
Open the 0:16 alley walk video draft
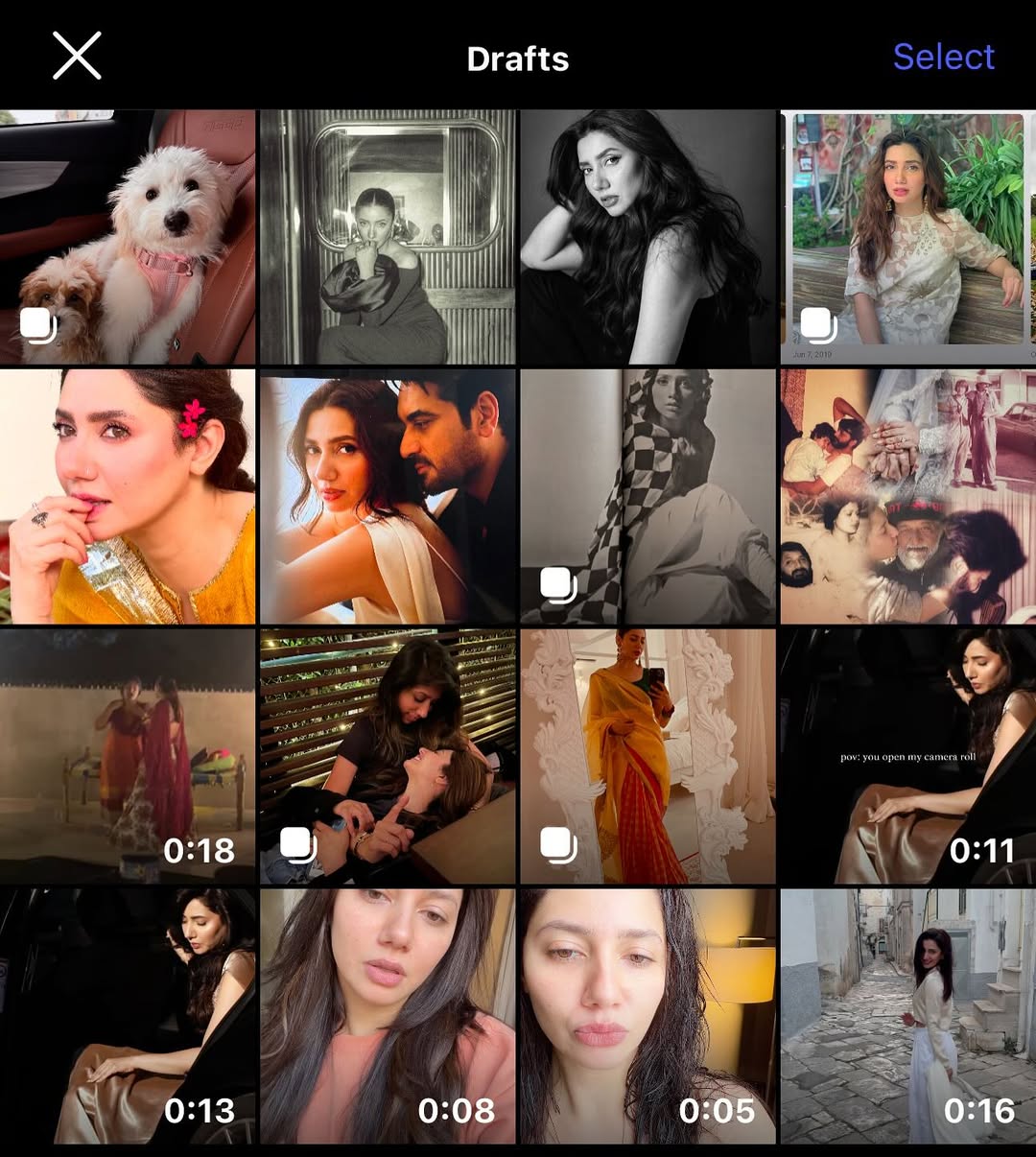pyautogui.click(x=907, y=1015)
